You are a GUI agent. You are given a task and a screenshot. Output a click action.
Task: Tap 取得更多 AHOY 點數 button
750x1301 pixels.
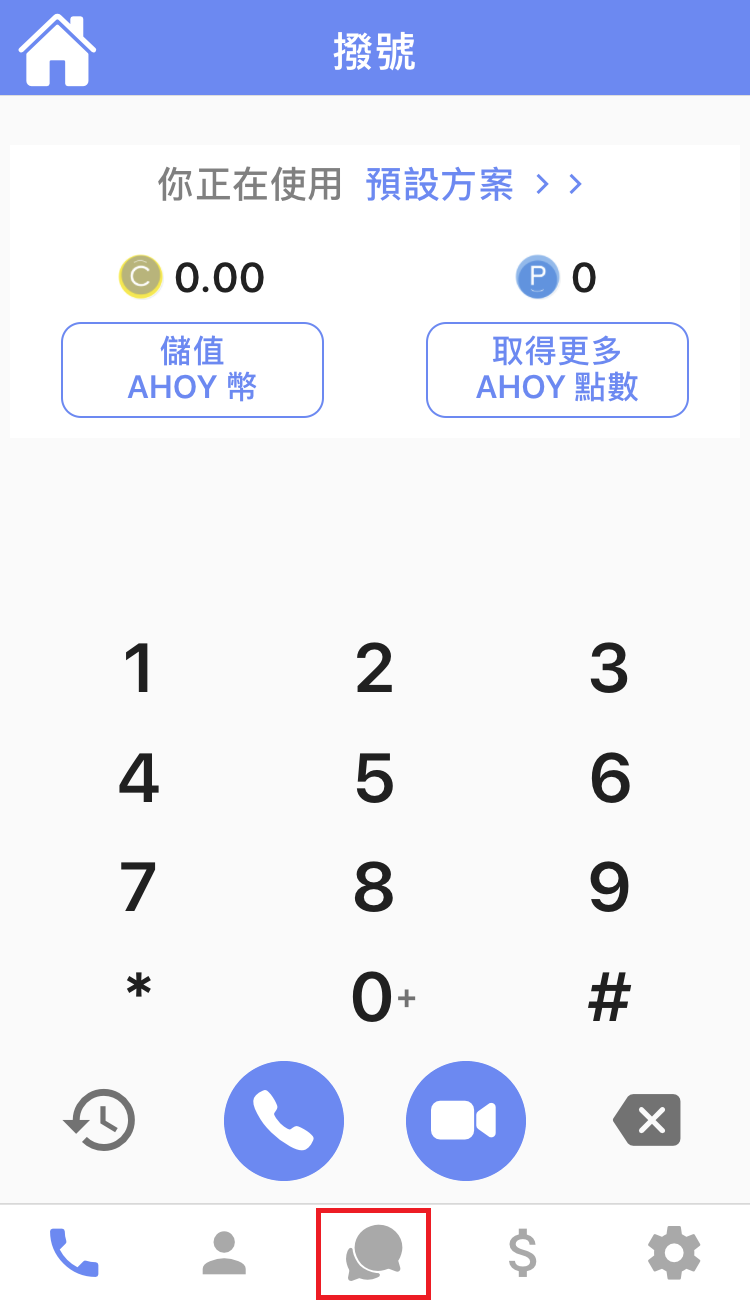pos(557,370)
